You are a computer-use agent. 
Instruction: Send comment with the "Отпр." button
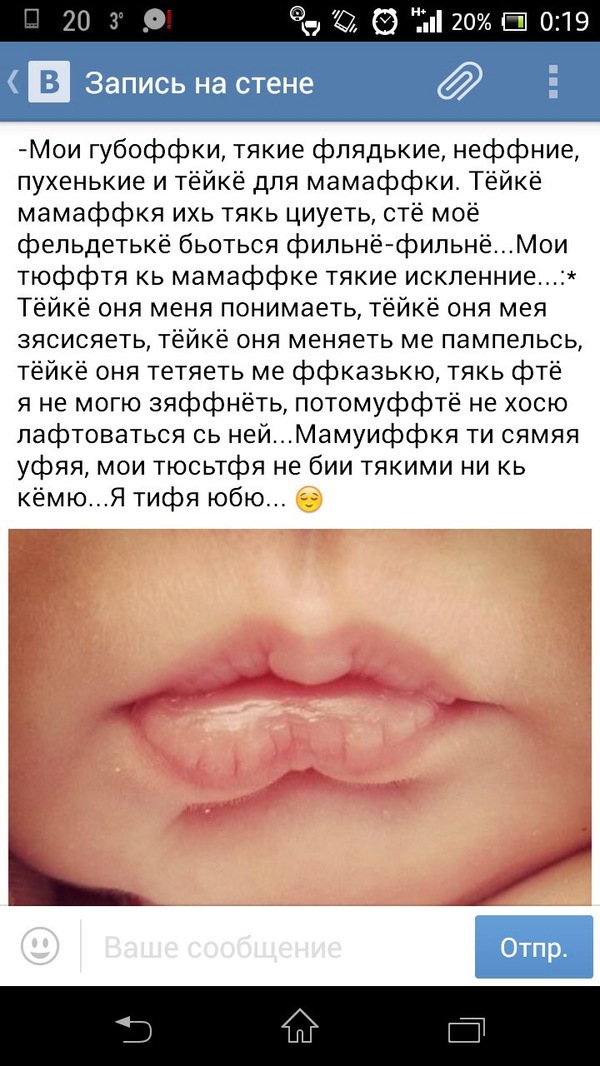point(533,946)
